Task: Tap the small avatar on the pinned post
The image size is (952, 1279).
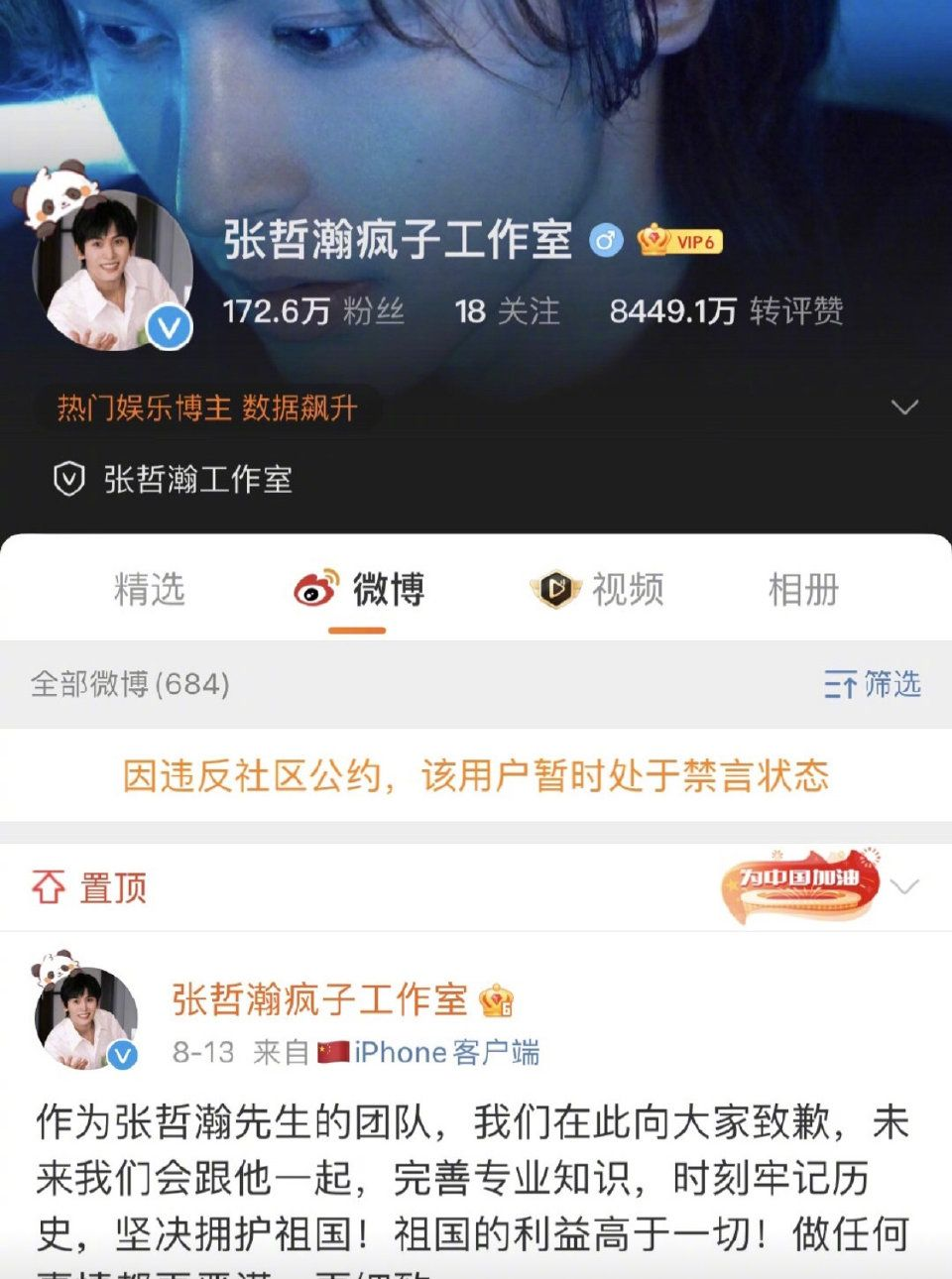Action: tap(85, 1017)
